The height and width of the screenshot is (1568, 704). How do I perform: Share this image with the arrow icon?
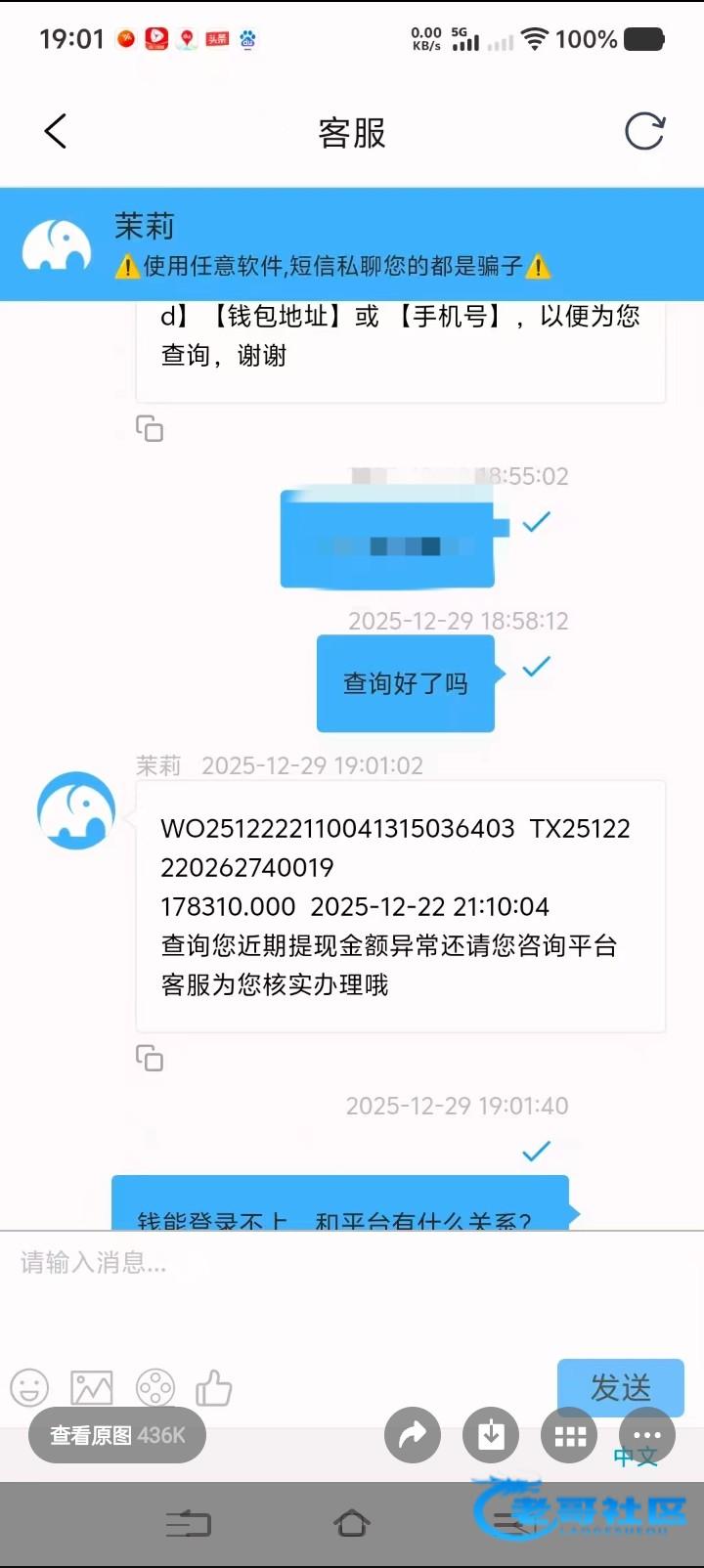(413, 1435)
